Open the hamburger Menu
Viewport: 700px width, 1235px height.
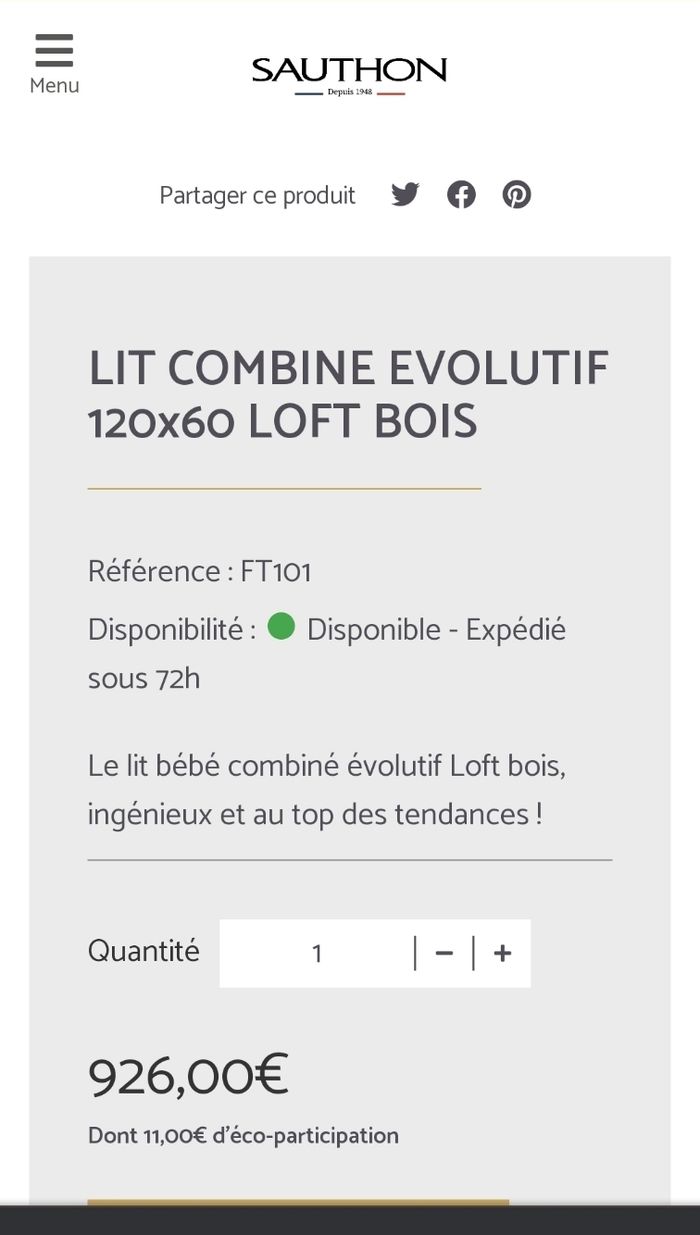[x=54, y=65]
